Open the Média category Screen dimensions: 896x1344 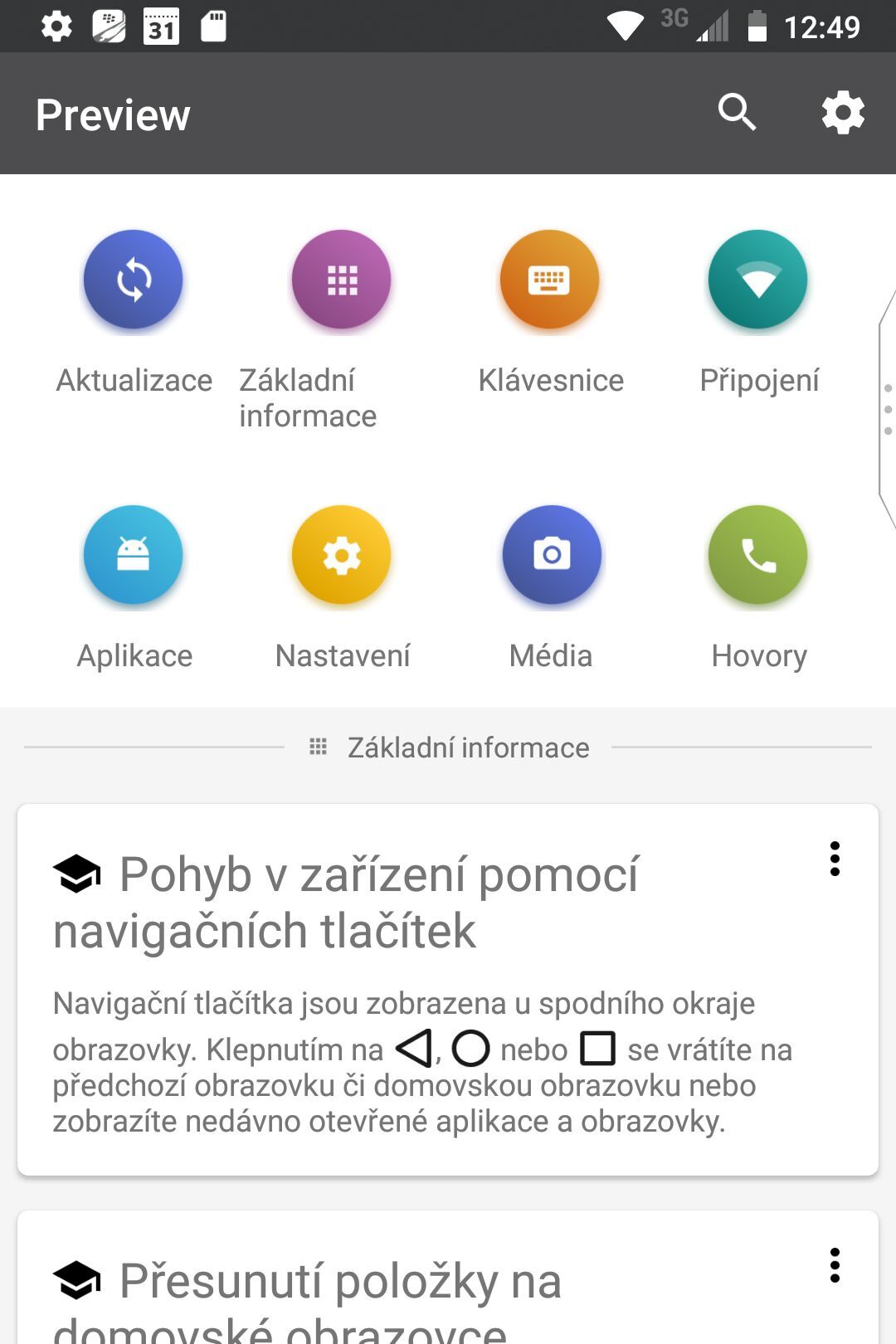click(x=551, y=556)
